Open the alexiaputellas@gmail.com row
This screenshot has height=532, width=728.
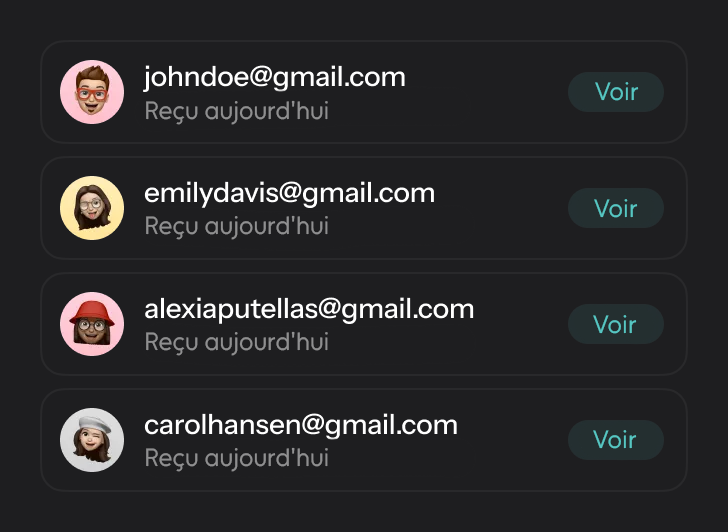pos(300,324)
